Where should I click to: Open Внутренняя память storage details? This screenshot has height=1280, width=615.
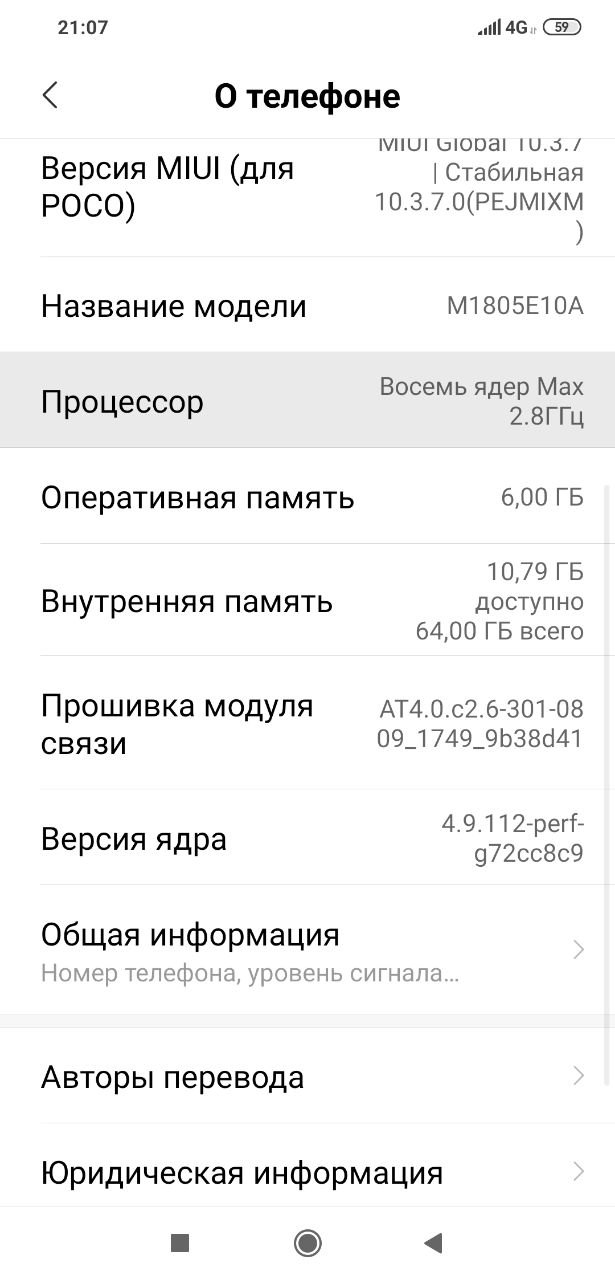pyautogui.click(x=307, y=600)
